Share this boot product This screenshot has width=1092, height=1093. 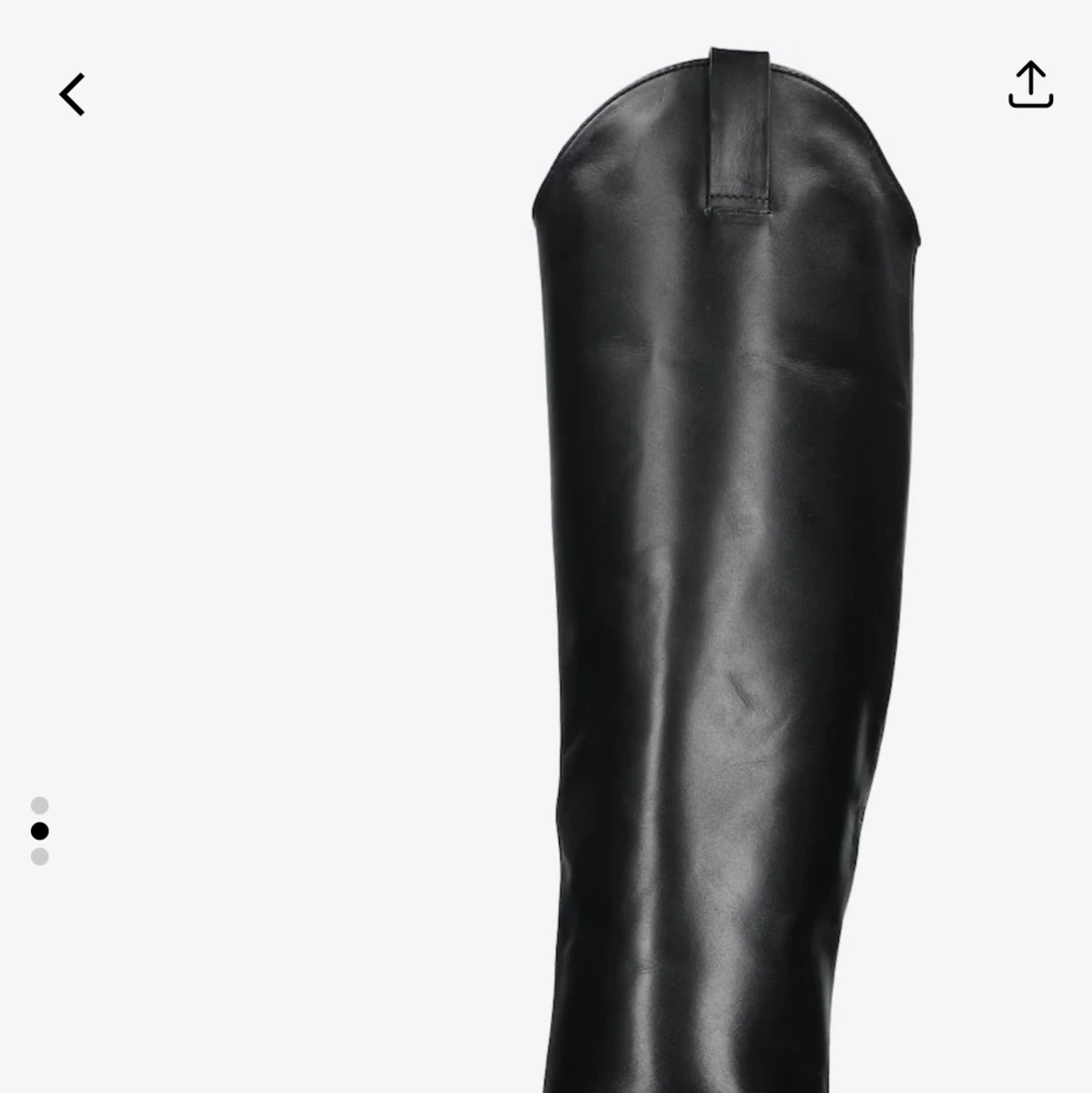point(1030,85)
